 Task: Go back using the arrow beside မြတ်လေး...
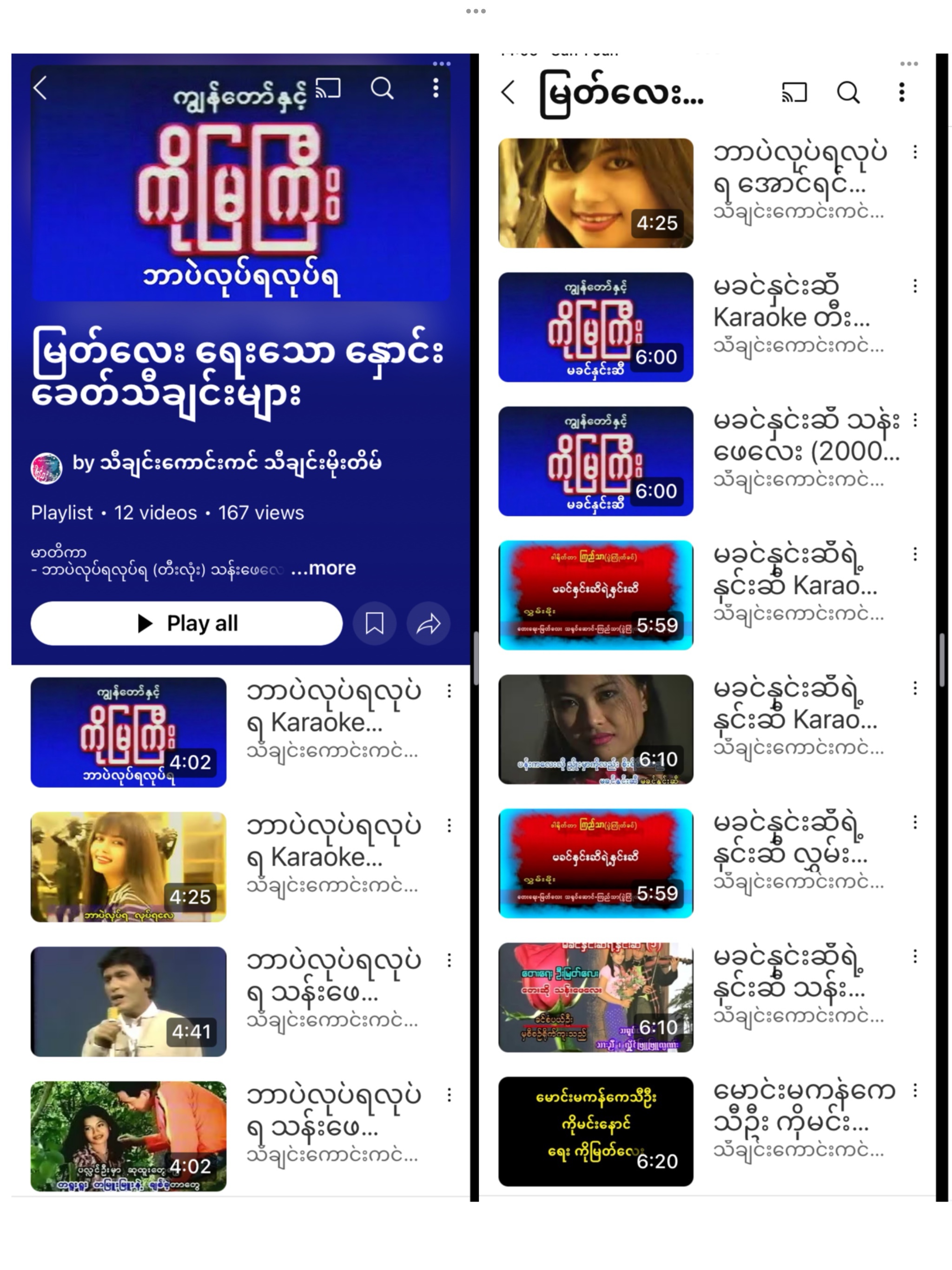tap(509, 92)
